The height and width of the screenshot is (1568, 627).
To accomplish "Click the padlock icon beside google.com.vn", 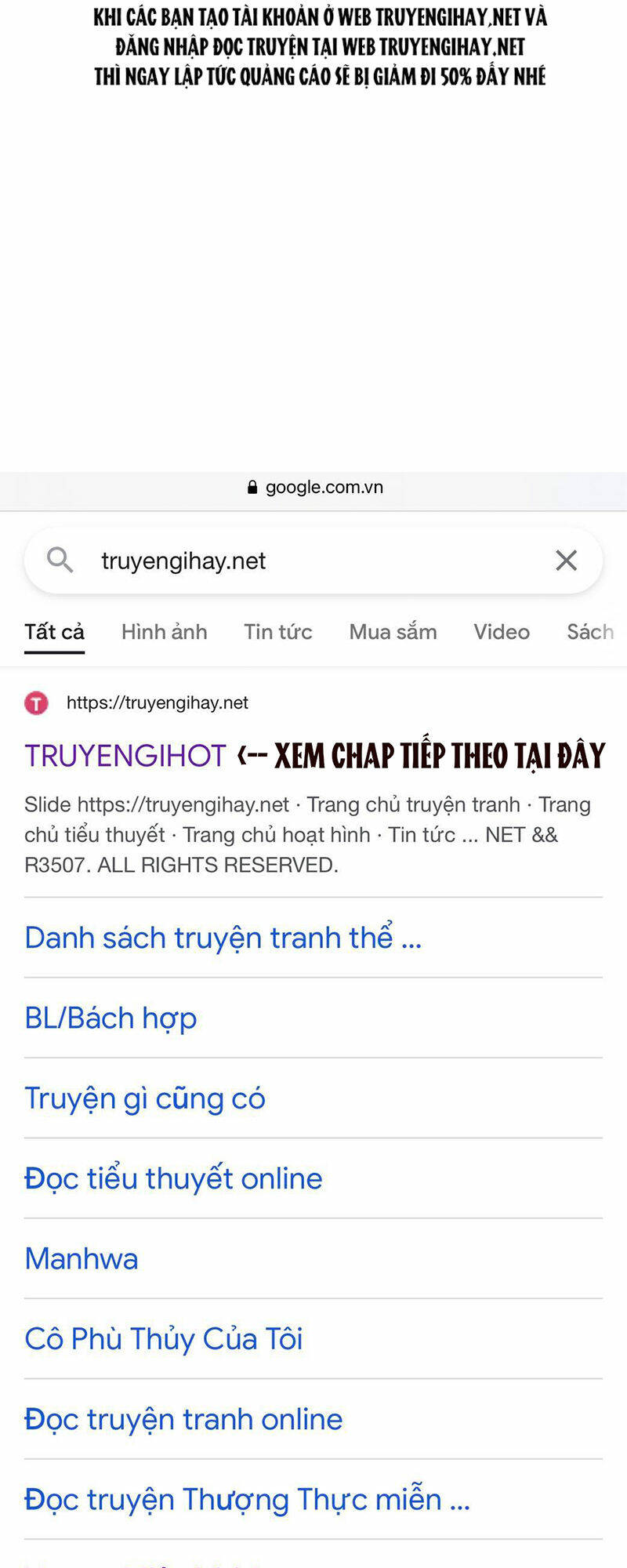I will [252, 486].
